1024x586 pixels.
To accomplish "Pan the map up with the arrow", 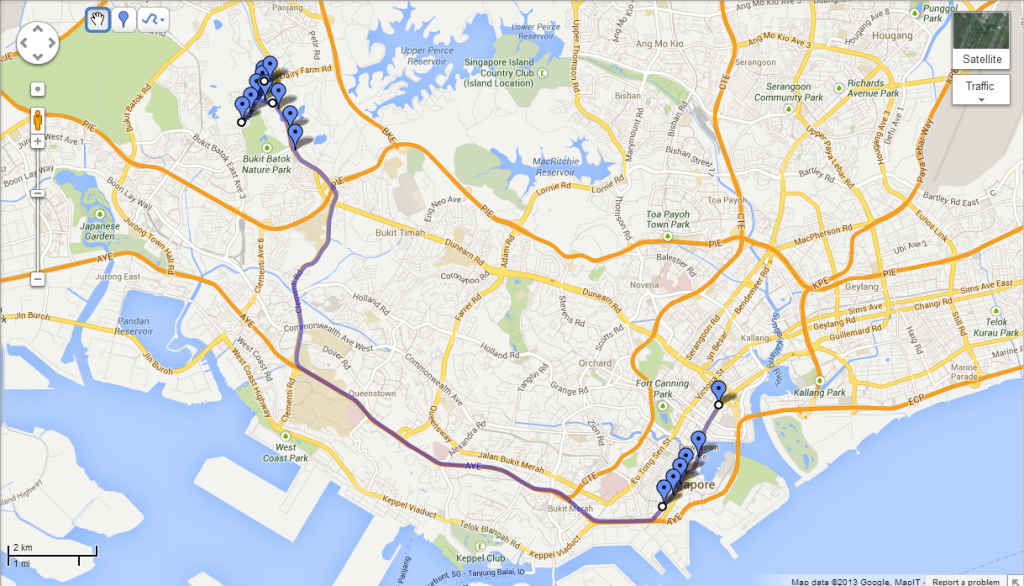I will click(x=37, y=27).
